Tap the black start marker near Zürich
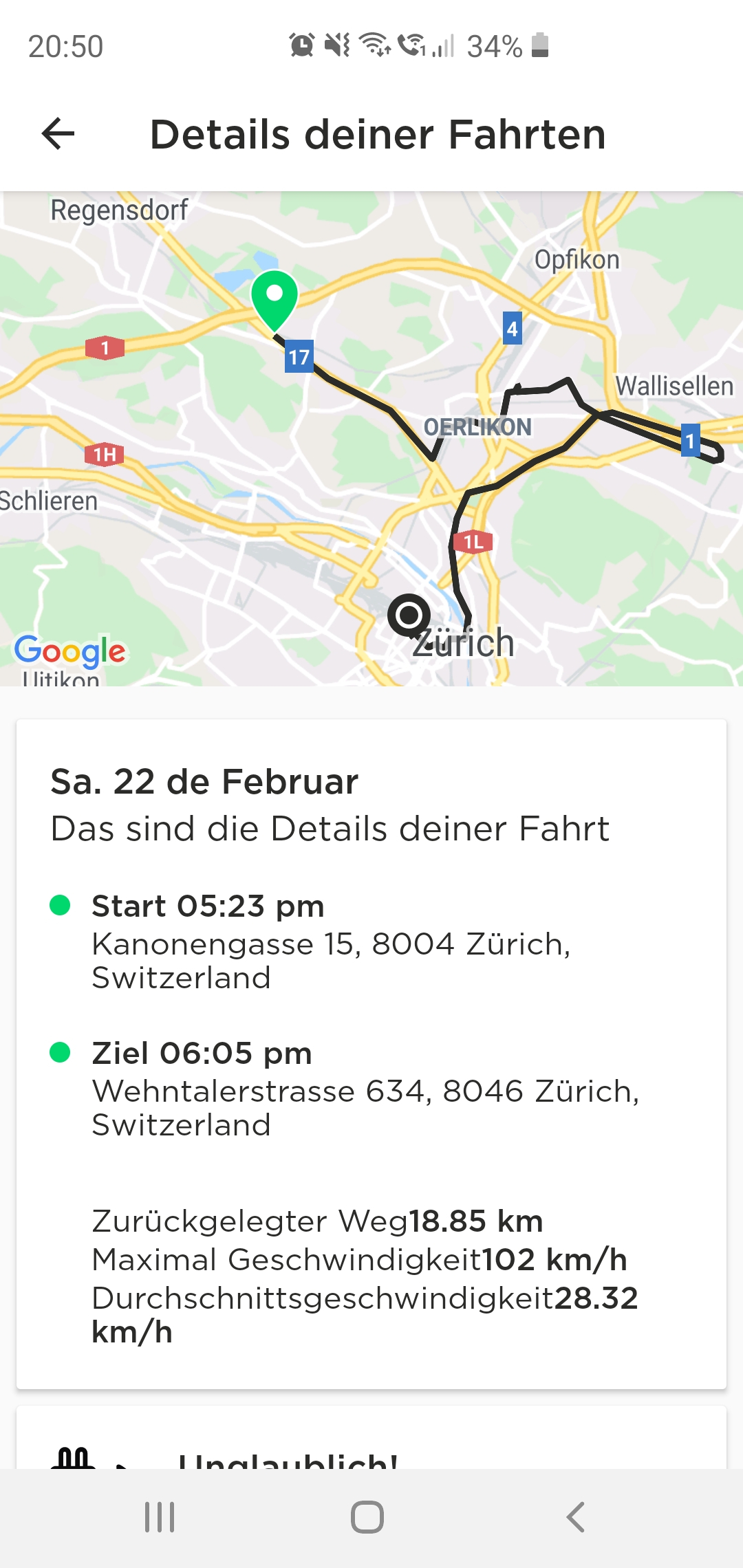Screen dimensions: 743x1568 coord(409,615)
